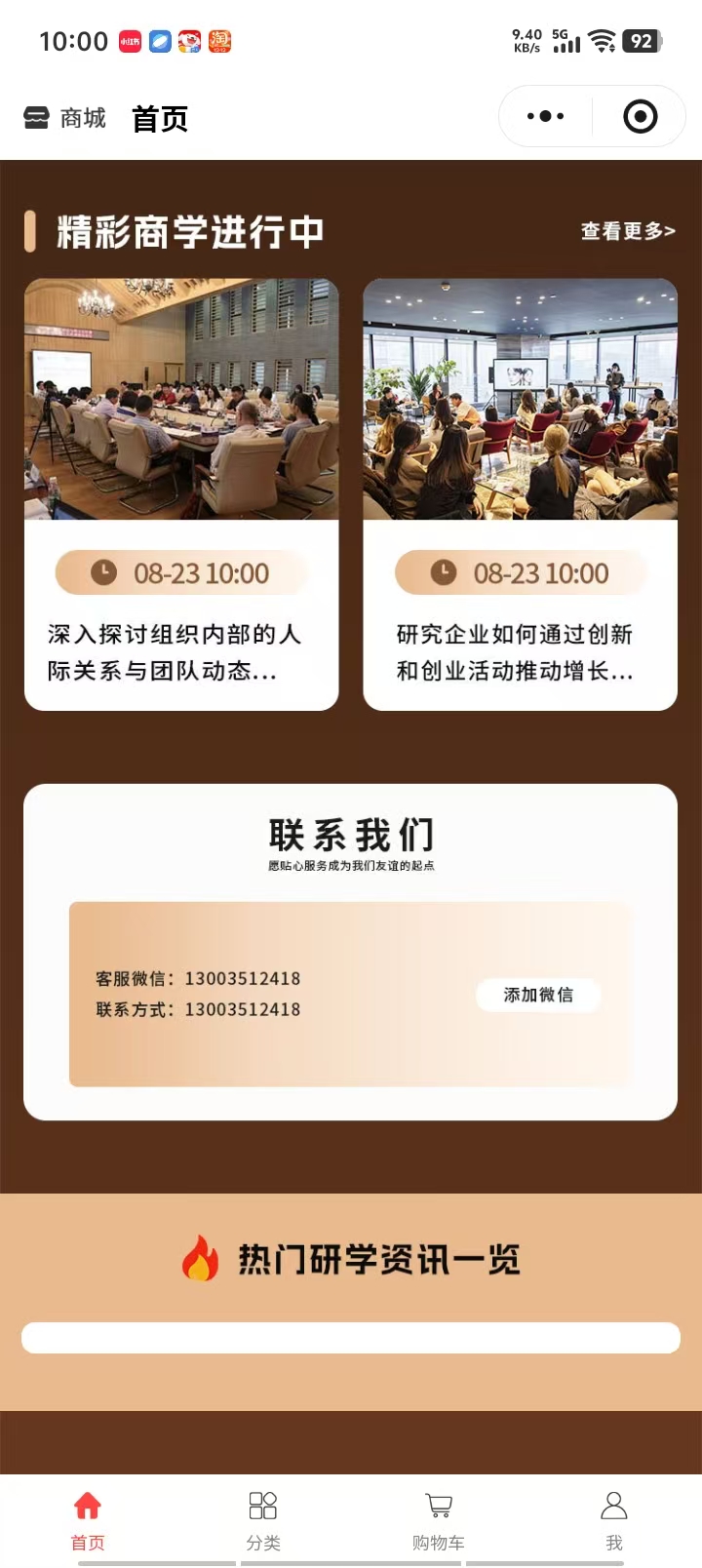
Task: Switch to the 首页 tab
Action: (x=88, y=1519)
